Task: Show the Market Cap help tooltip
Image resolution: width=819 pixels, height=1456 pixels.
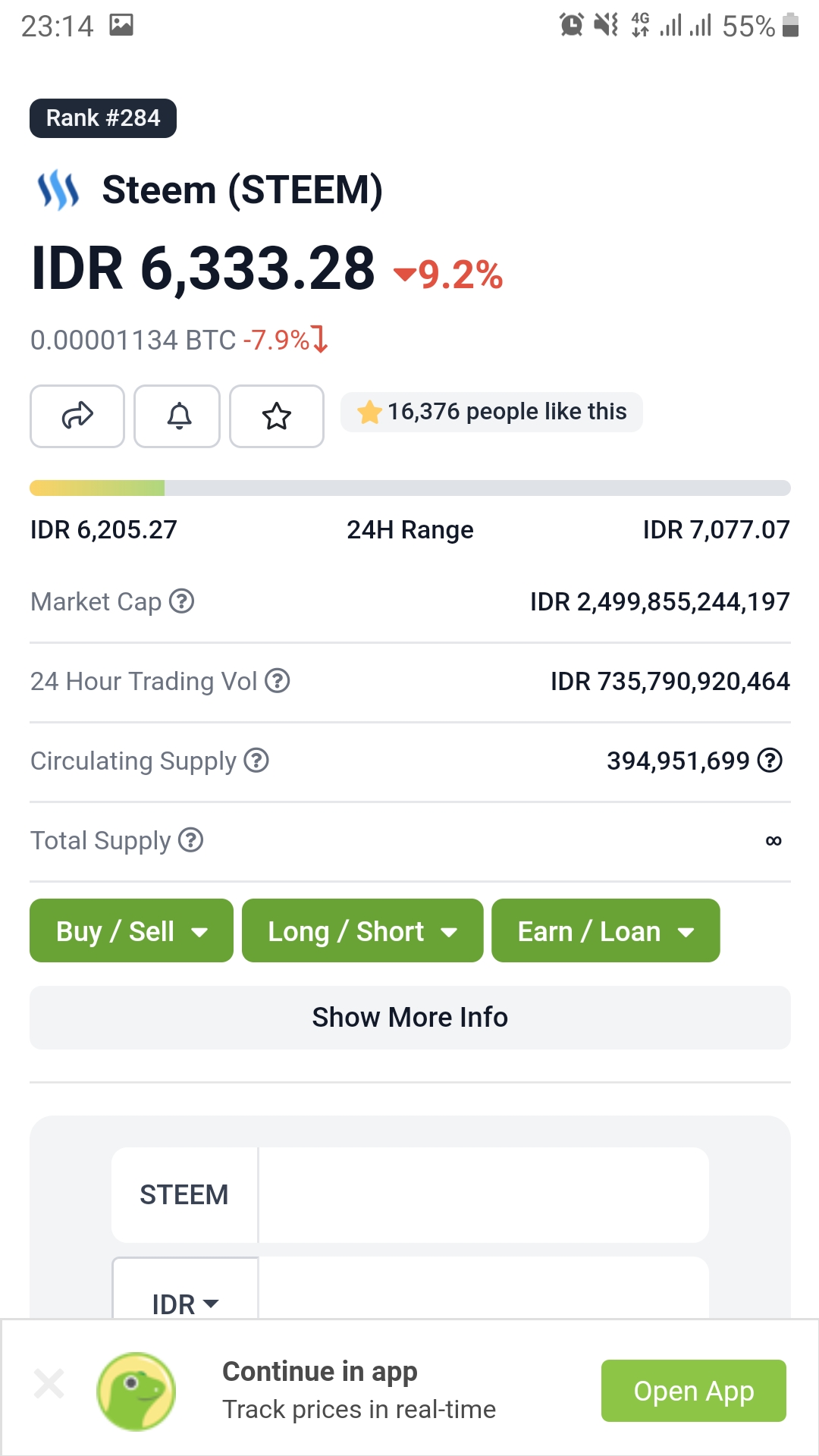Action: pos(182,601)
